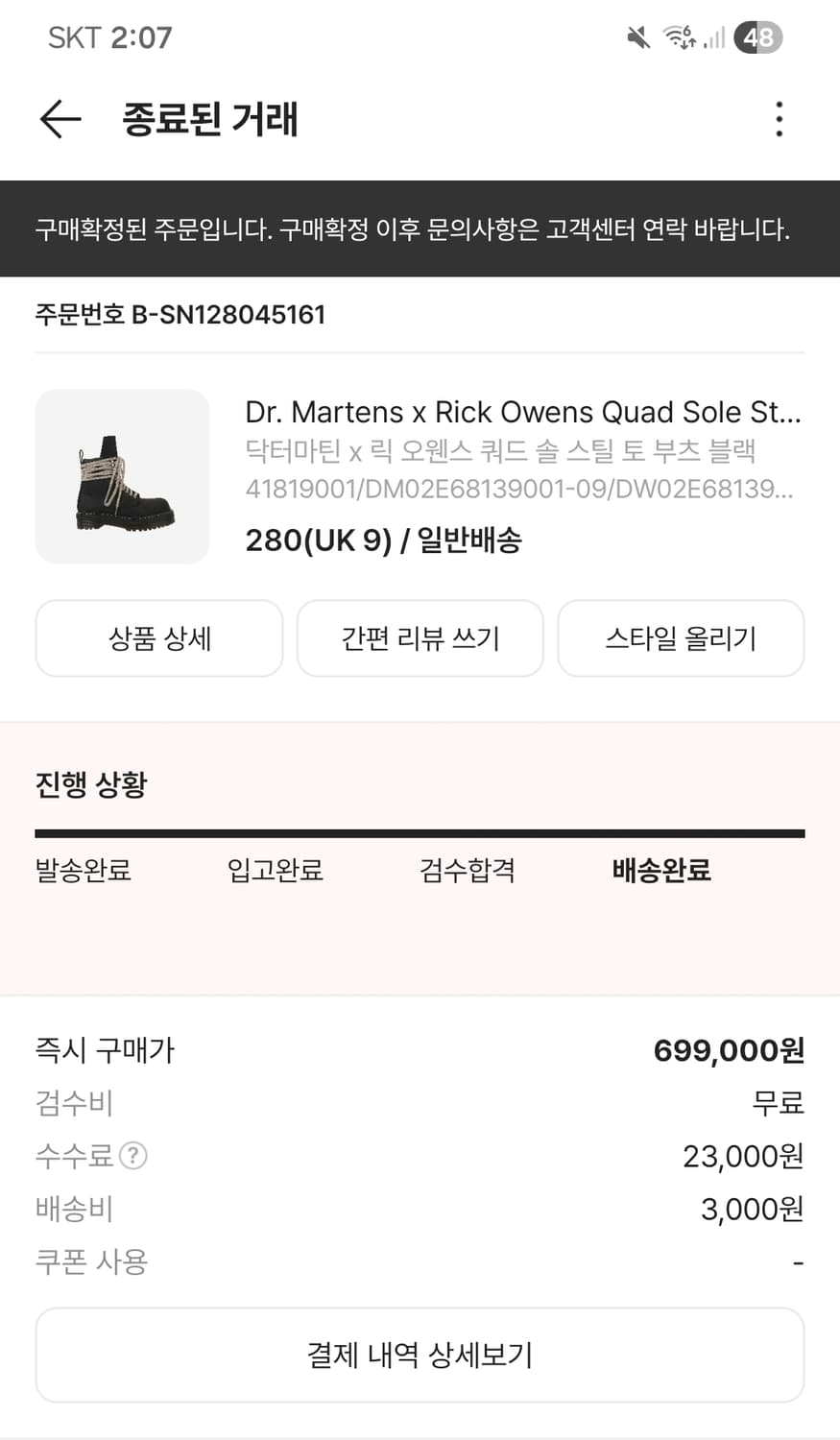Expand the truncated model number line
This screenshot has width=840, height=1440.
click(523, 492)
